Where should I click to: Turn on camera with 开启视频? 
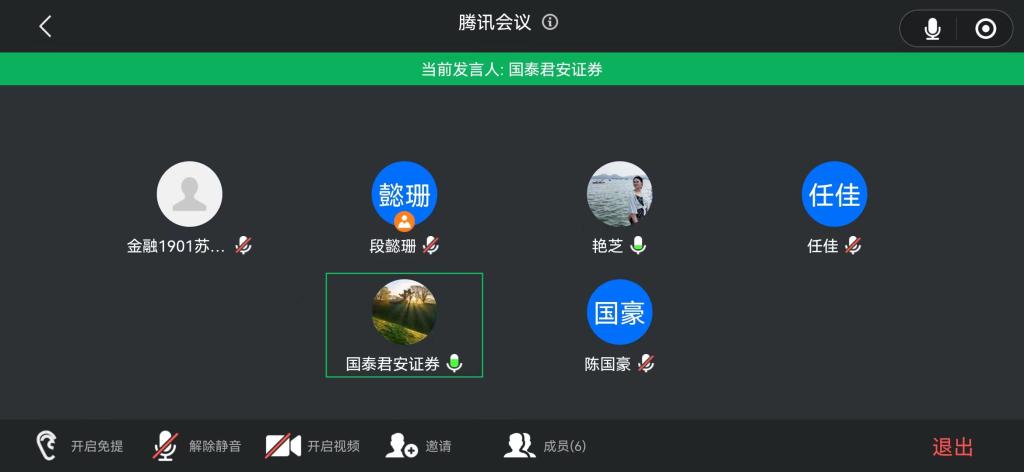[312, 446]
